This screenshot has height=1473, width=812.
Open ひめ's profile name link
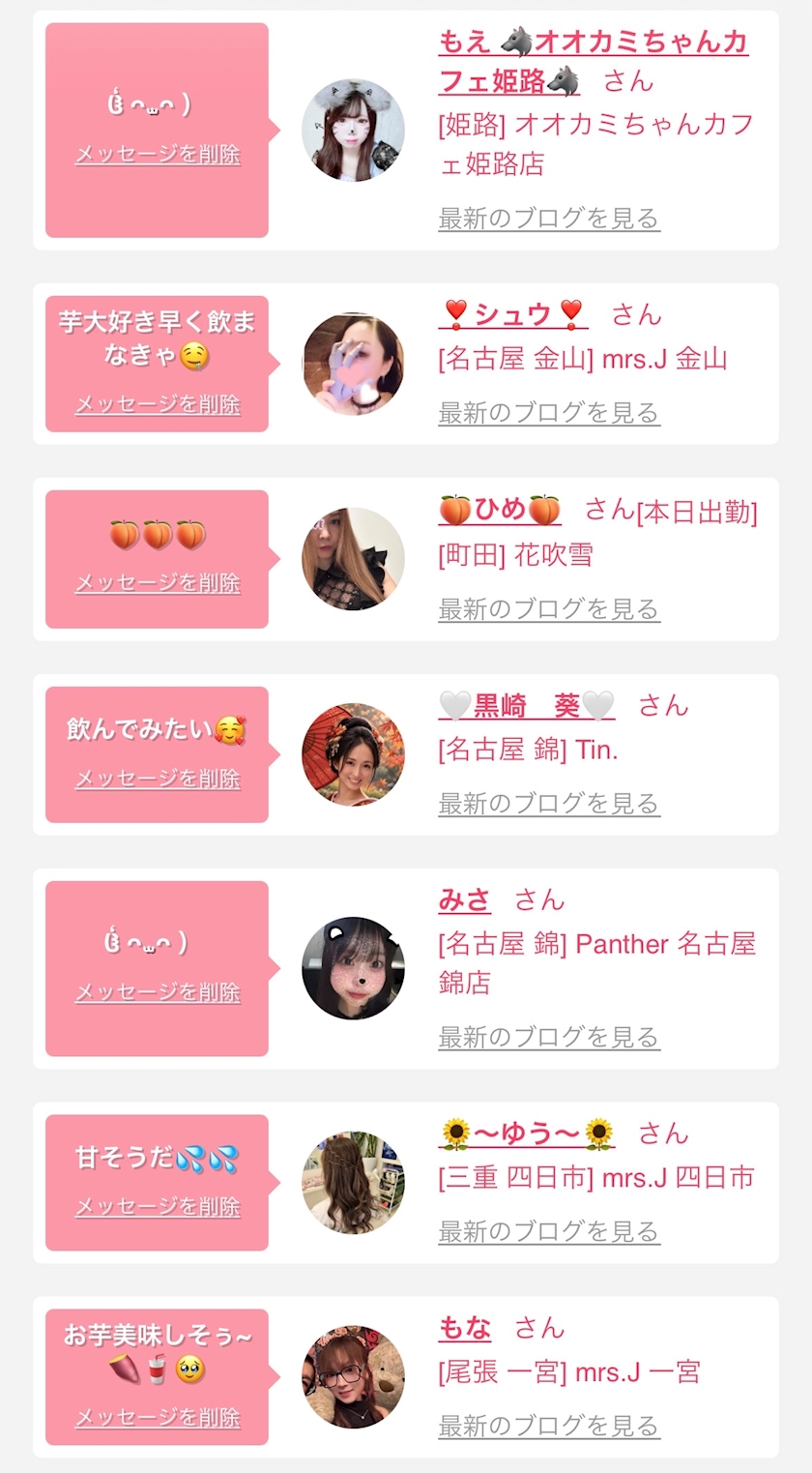coord(499,510)
